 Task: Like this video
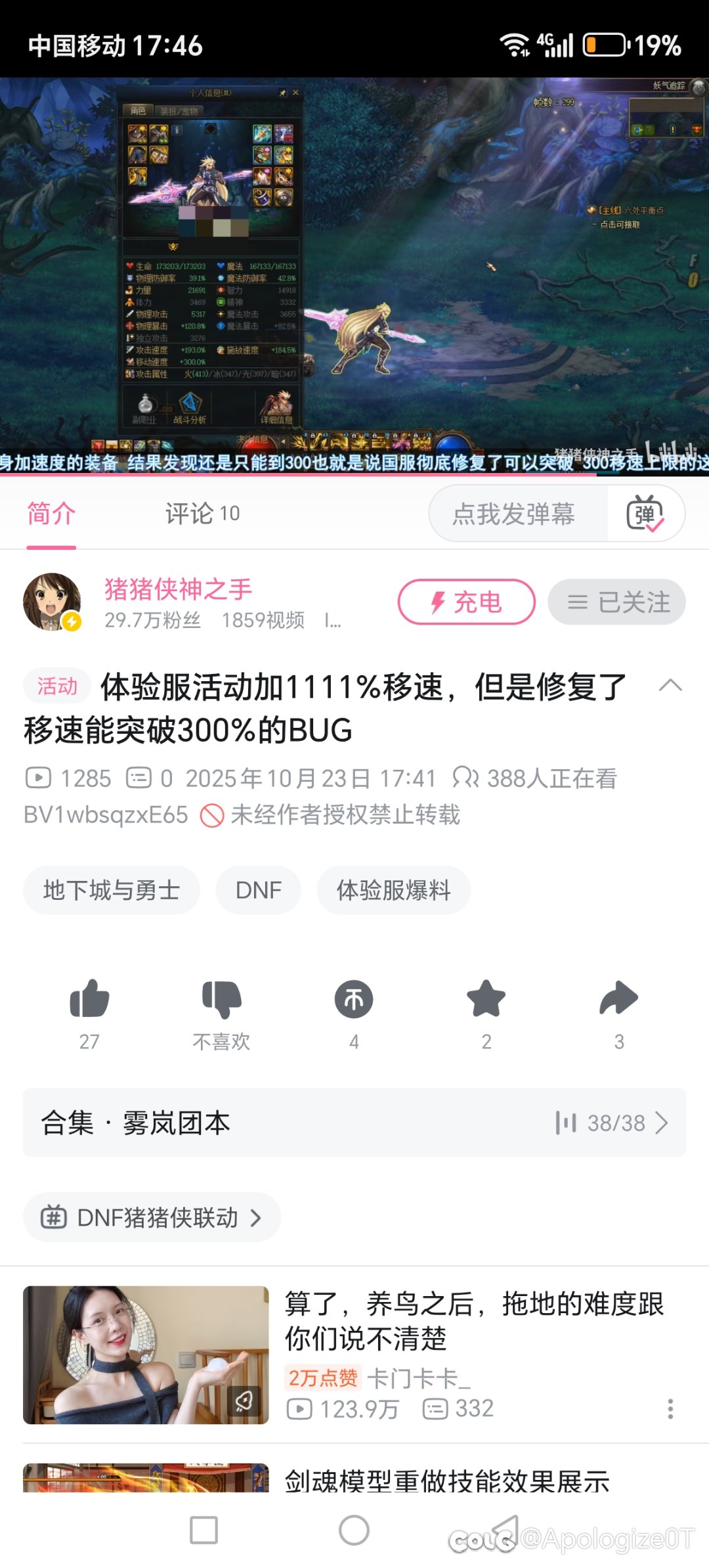[89, 1000]
